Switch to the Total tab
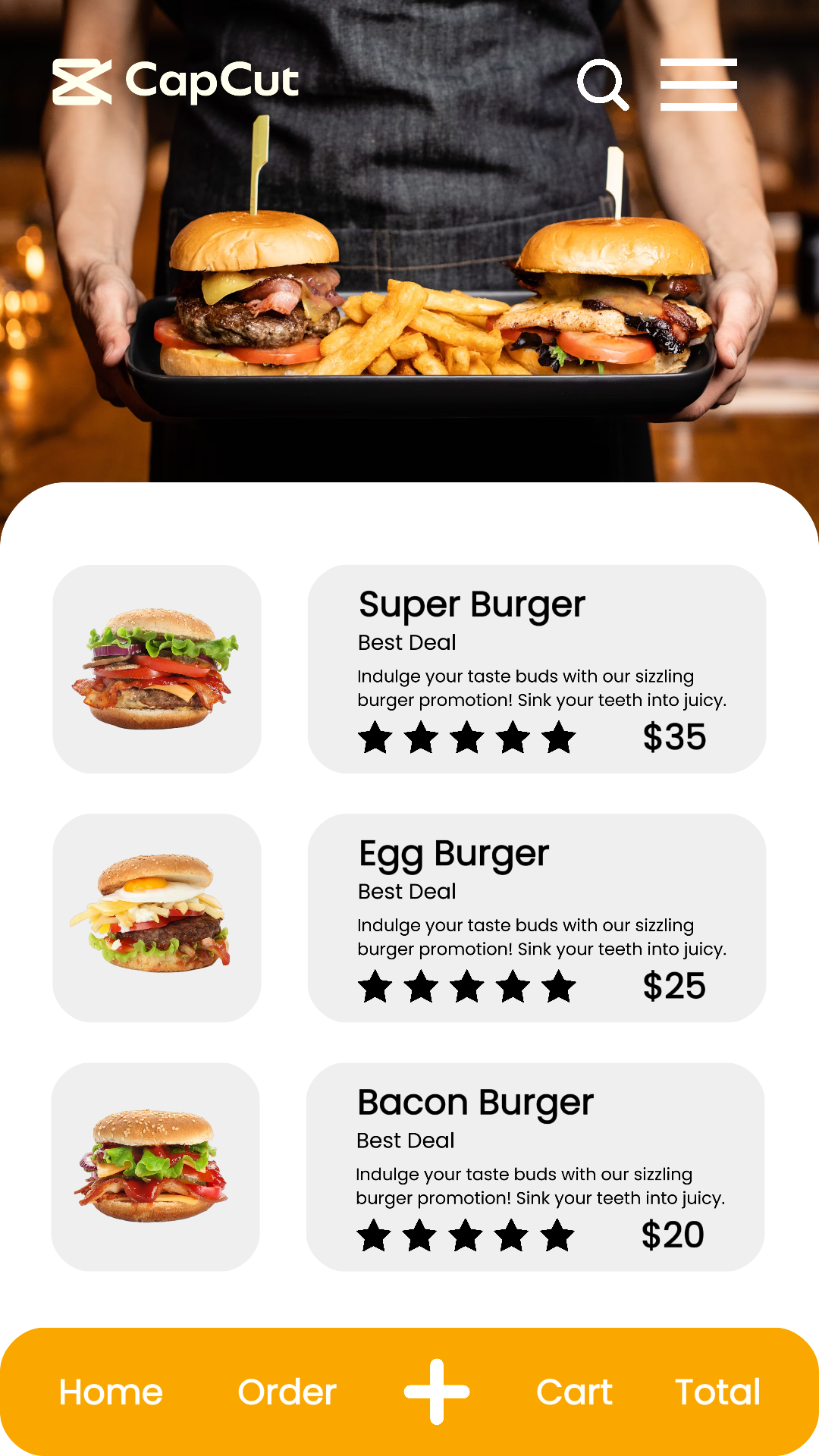This screenshot has height=1456, width=819. 717,1392
